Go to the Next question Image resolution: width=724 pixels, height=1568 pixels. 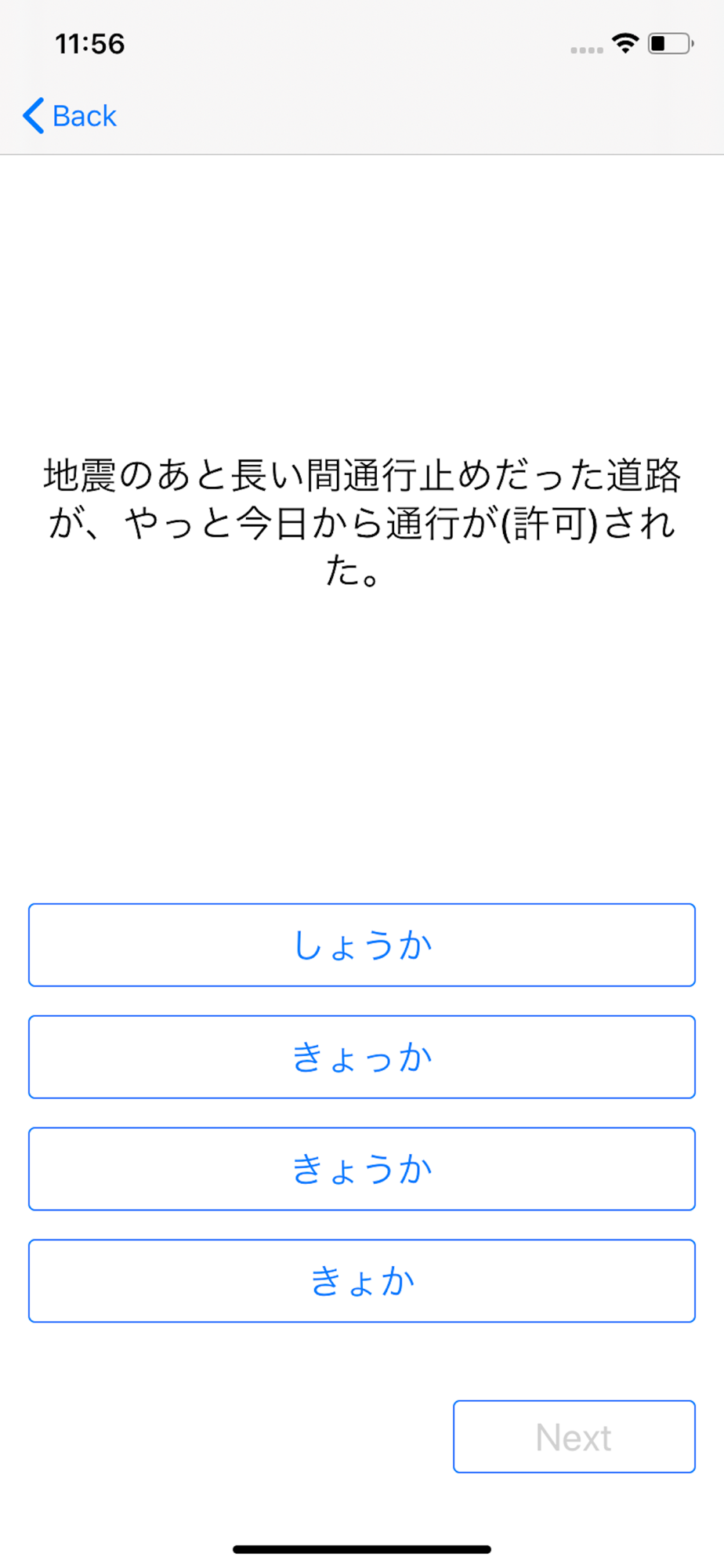pos(574,1437)
